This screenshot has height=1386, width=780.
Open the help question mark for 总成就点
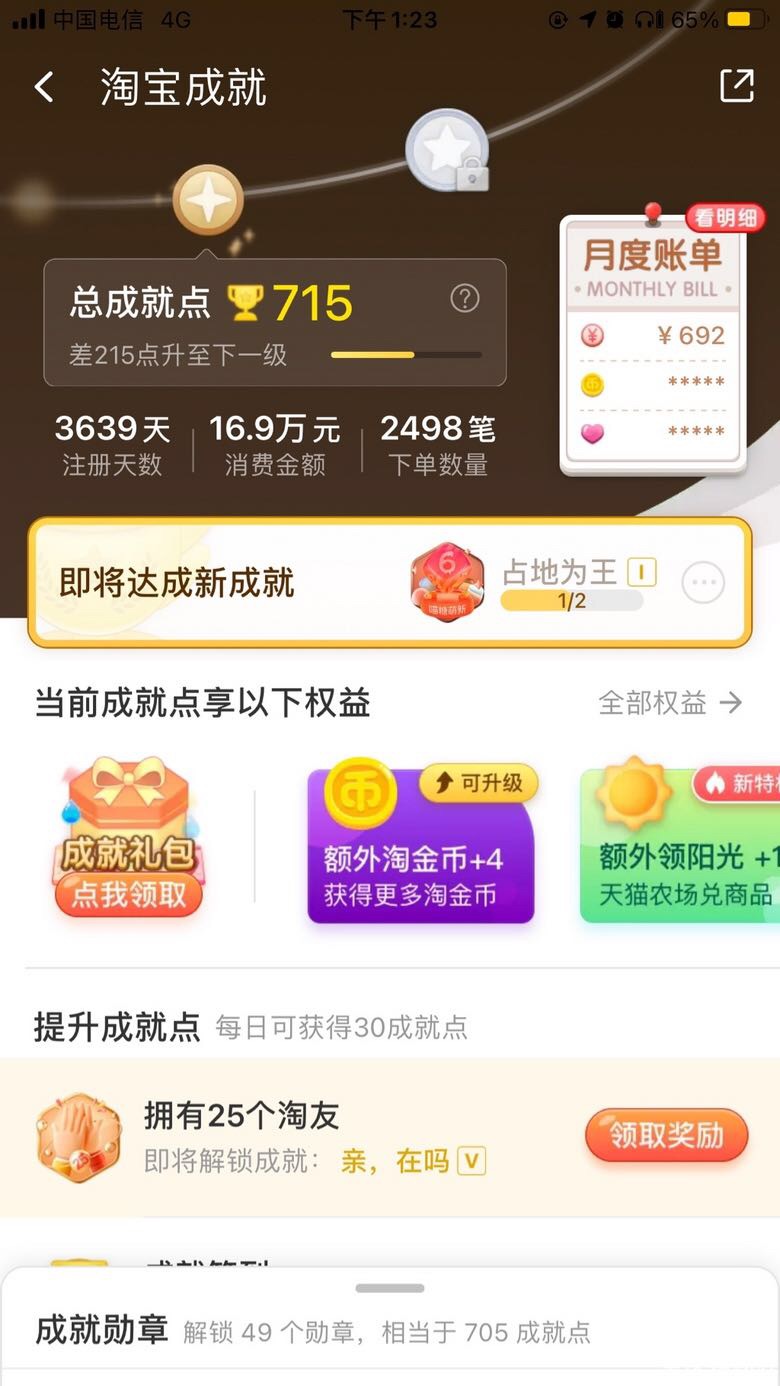(x=465, y=299)
